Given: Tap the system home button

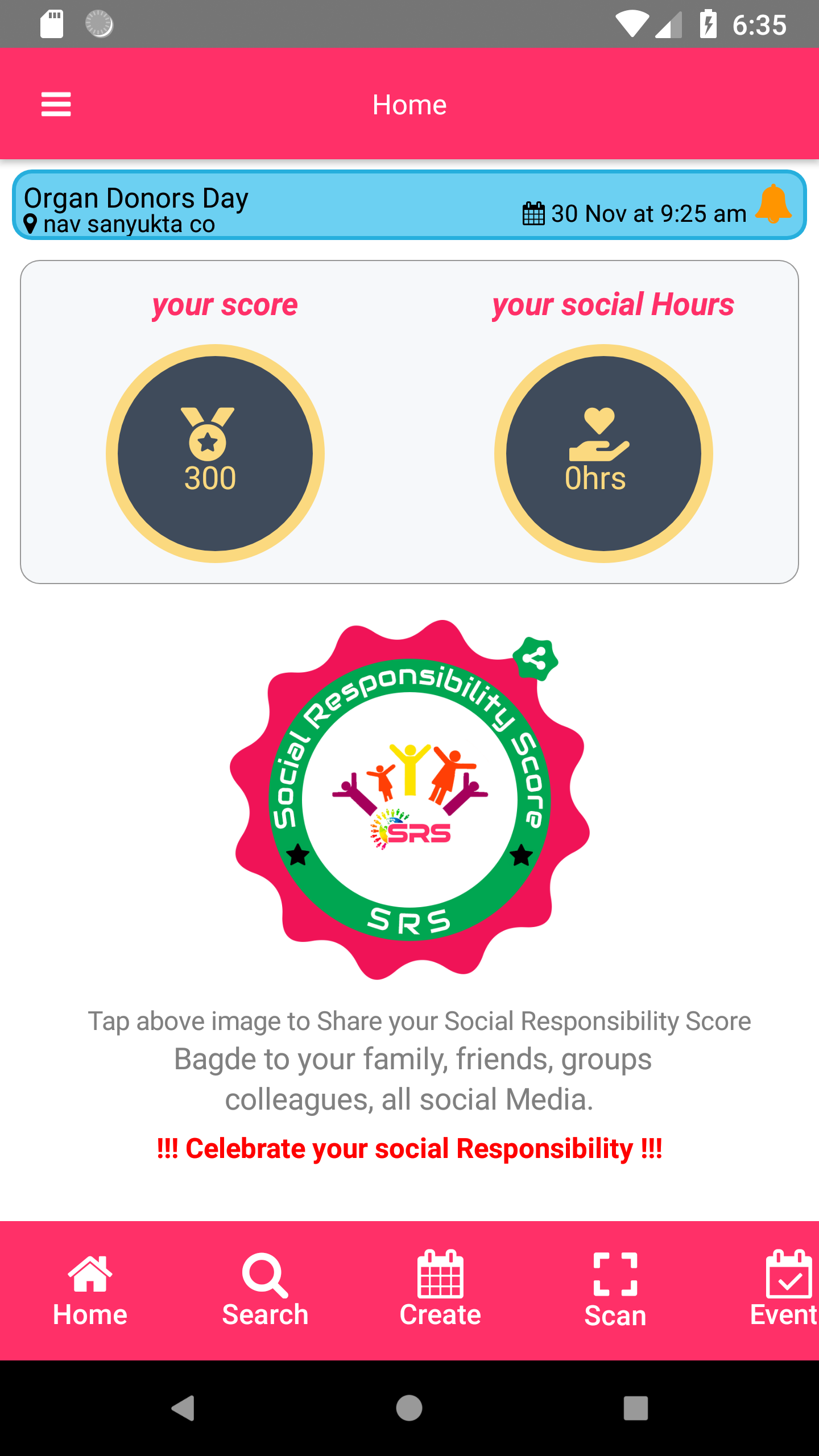Looking at the screenshot, I should (x=409, y=1408).
